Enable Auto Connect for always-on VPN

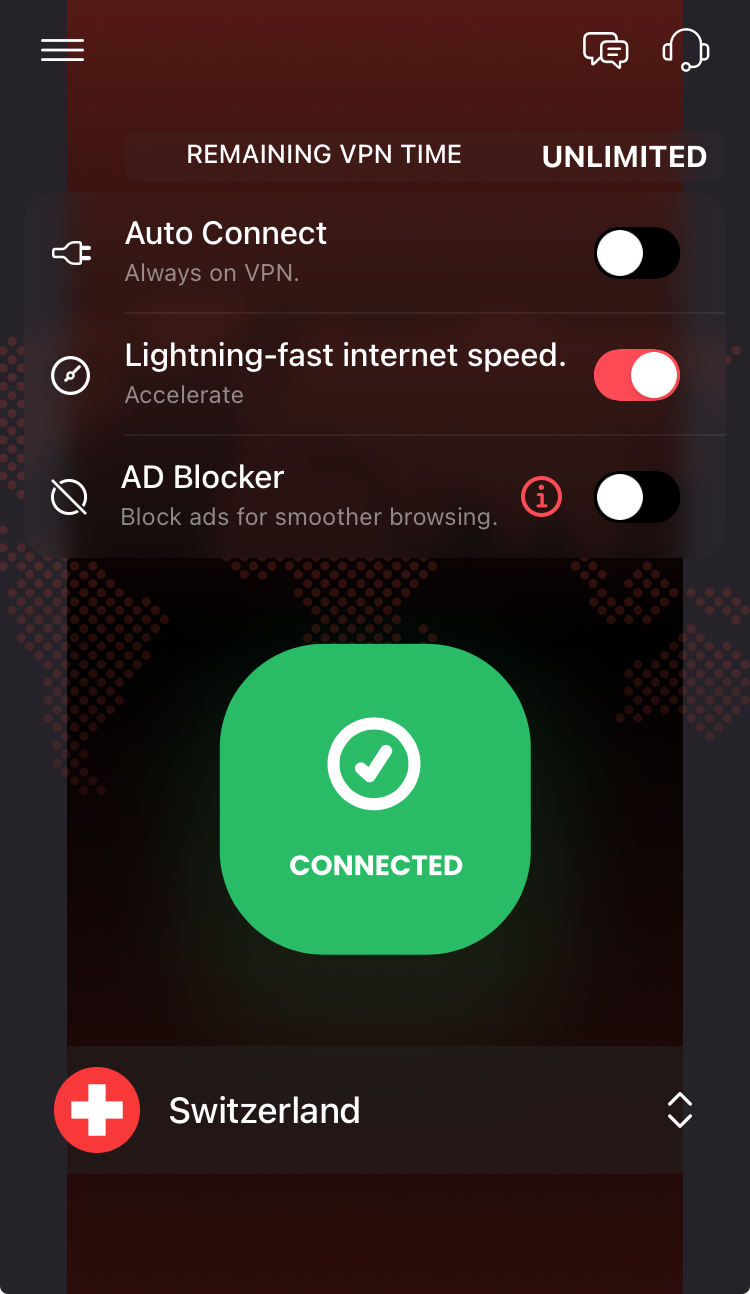click(637, 253)
